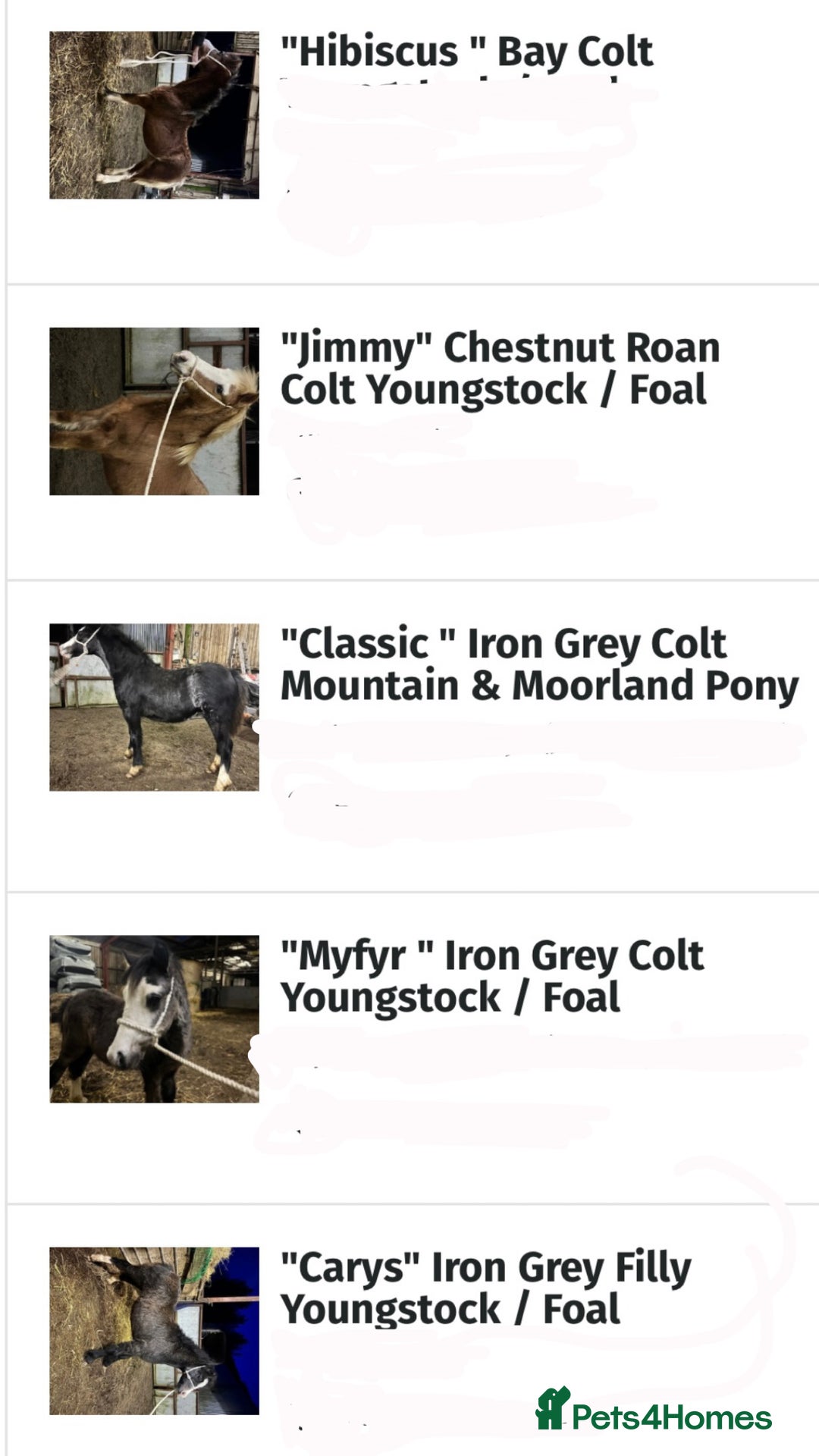Select the Carys listing card

409,1319
